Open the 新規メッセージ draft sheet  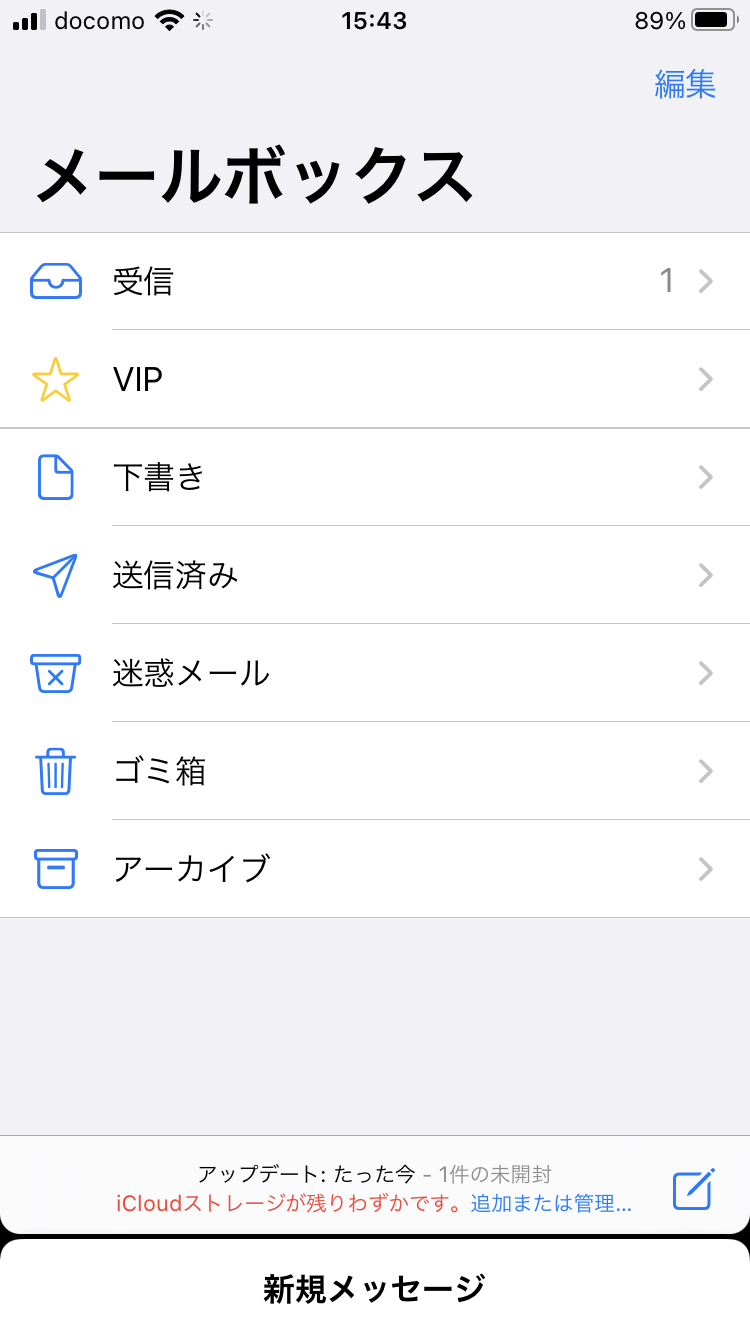[375, 1288]
